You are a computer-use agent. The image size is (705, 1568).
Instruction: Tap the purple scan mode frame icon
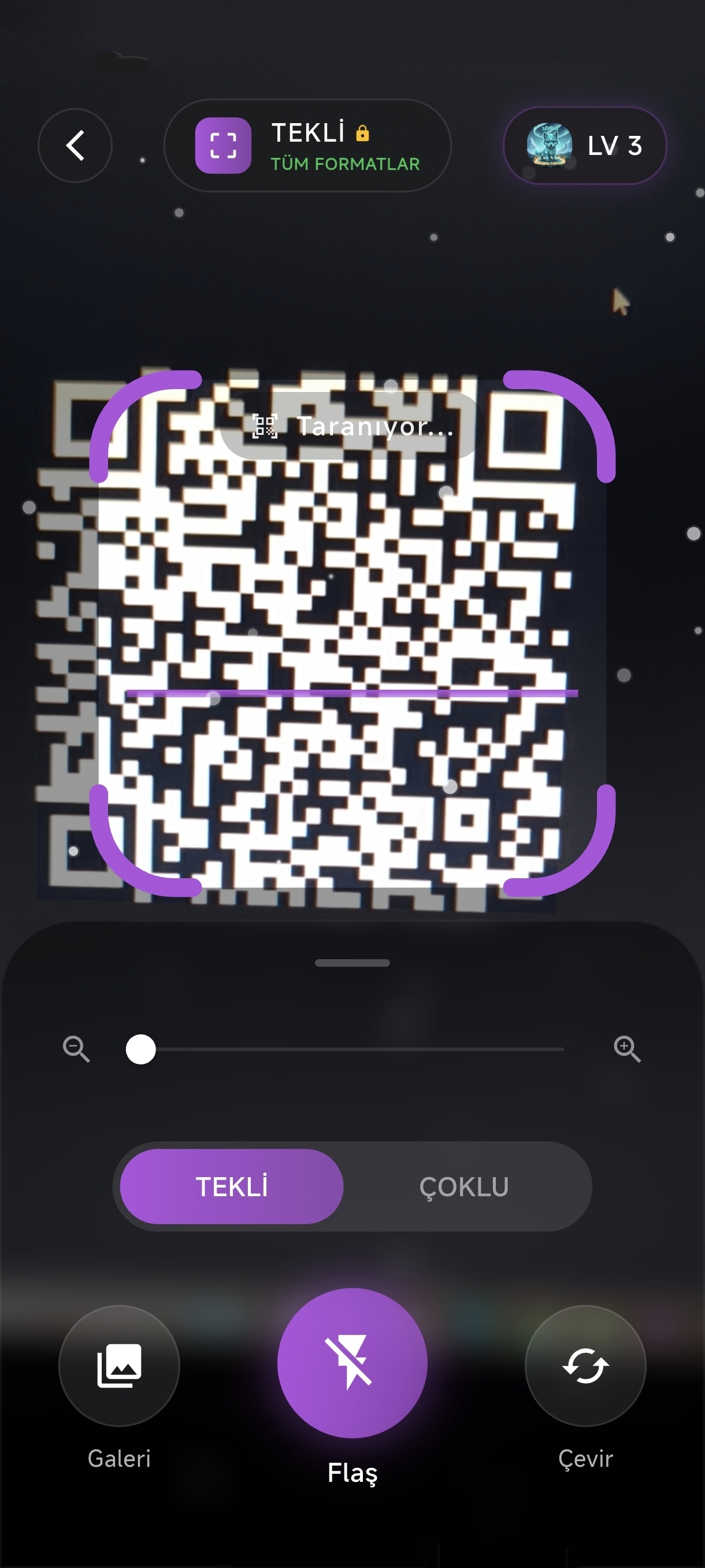tap(222, 146)
